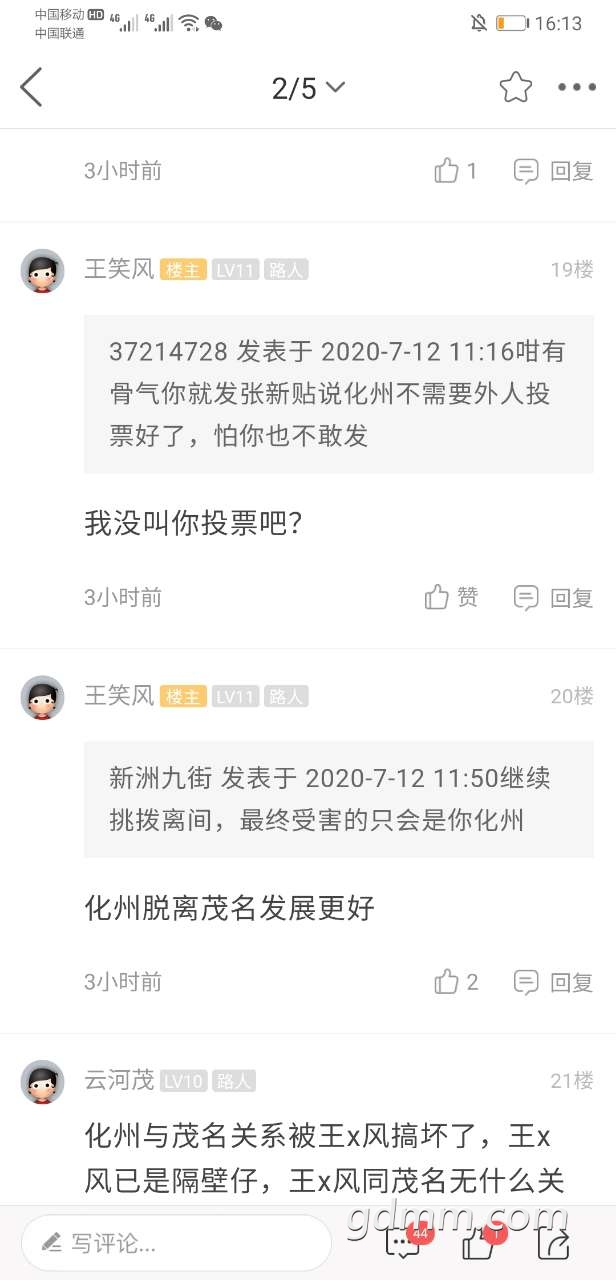This screenshot has height=1280, width=616.
Task: Like the thread using bottom thumbs-up
Action: click(x=480, y=1243)
